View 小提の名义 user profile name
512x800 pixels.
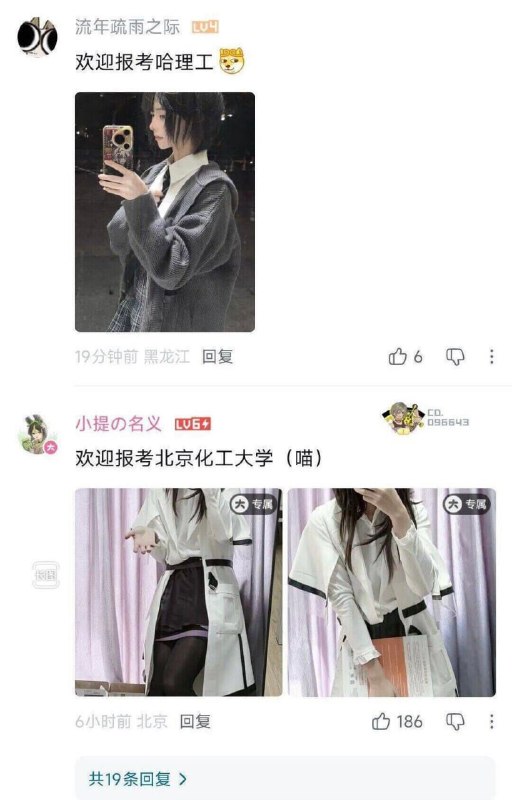point(118,423)
